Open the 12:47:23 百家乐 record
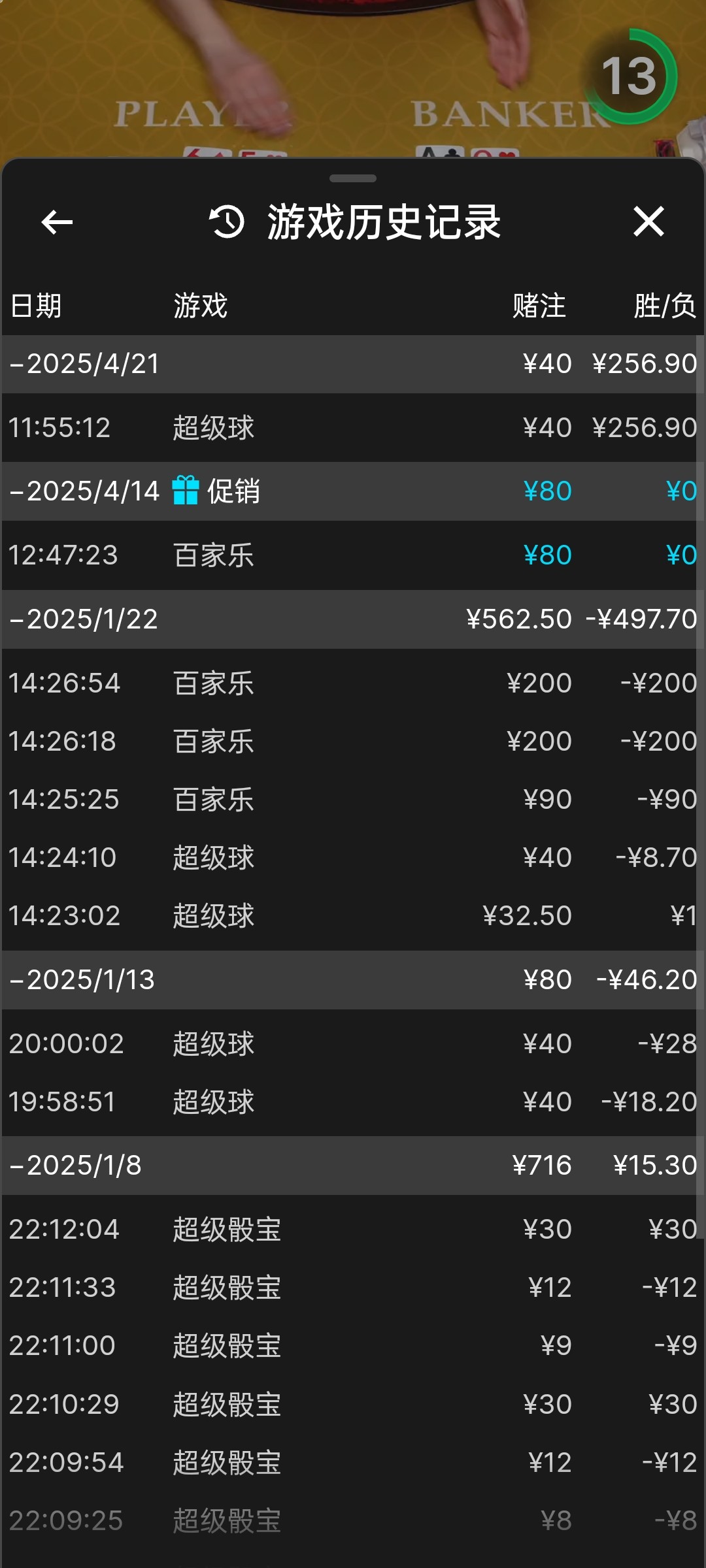 pyautogui.click(x=352, y=555)
